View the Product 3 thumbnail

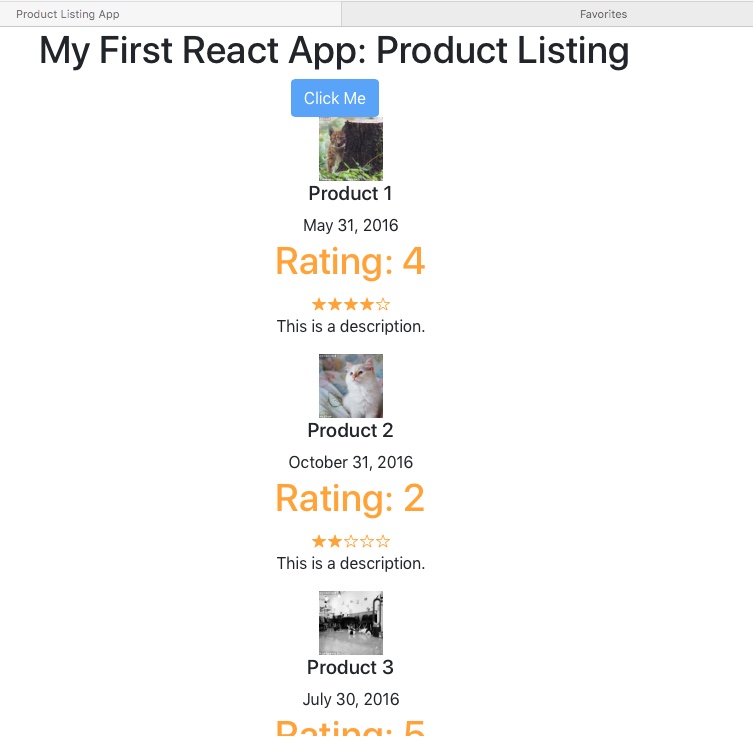coord(351,623)
